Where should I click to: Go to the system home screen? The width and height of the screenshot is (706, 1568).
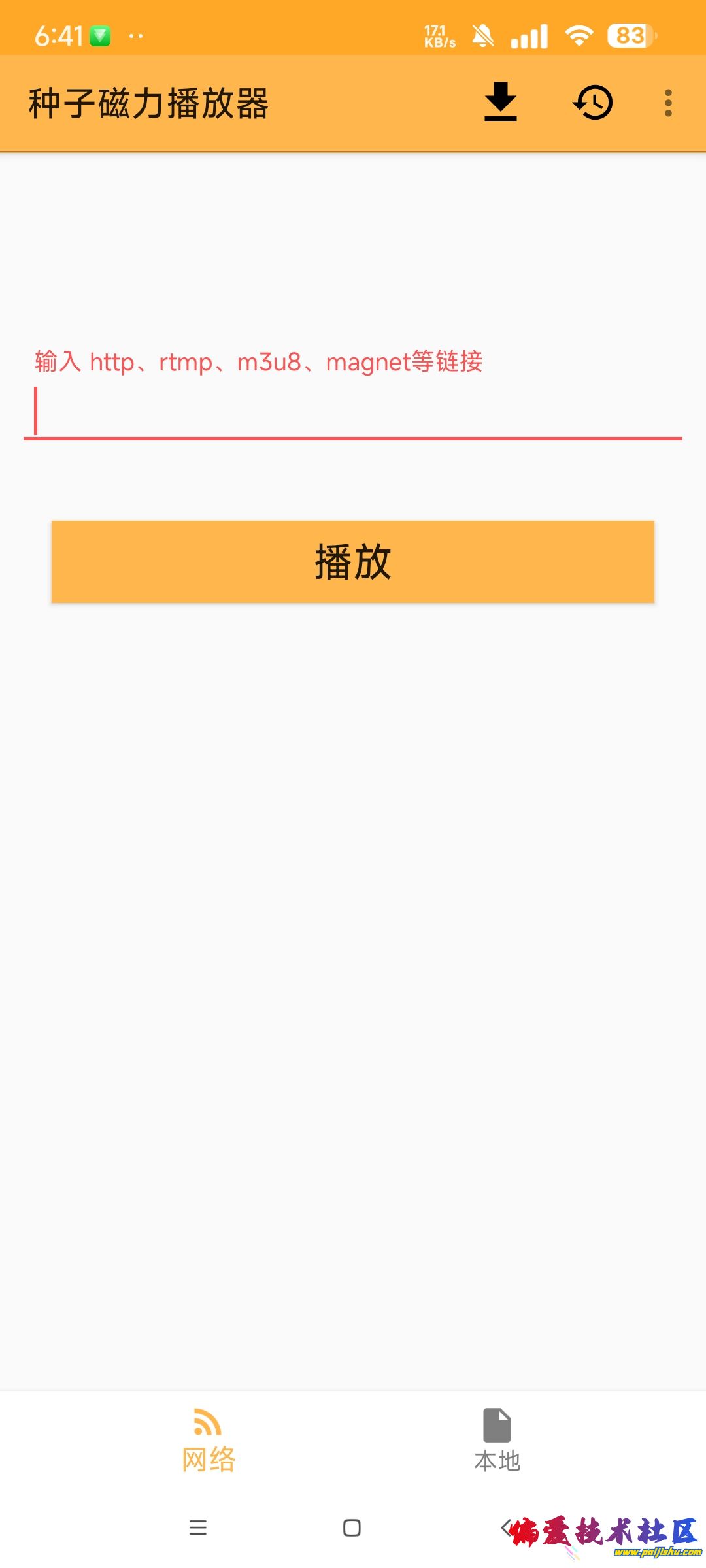click(x=352, y=1527)
